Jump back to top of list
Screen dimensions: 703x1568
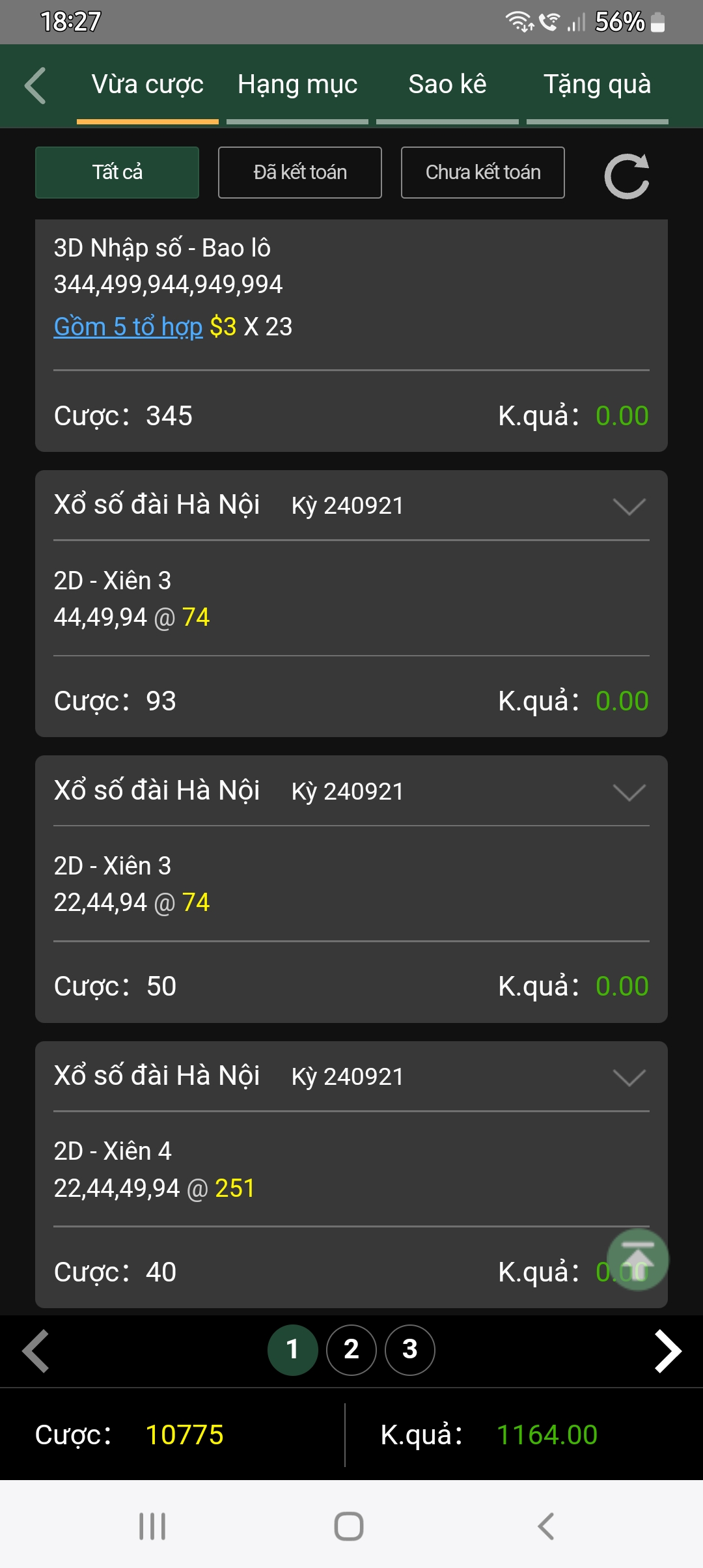click(x=638, y=1259)
